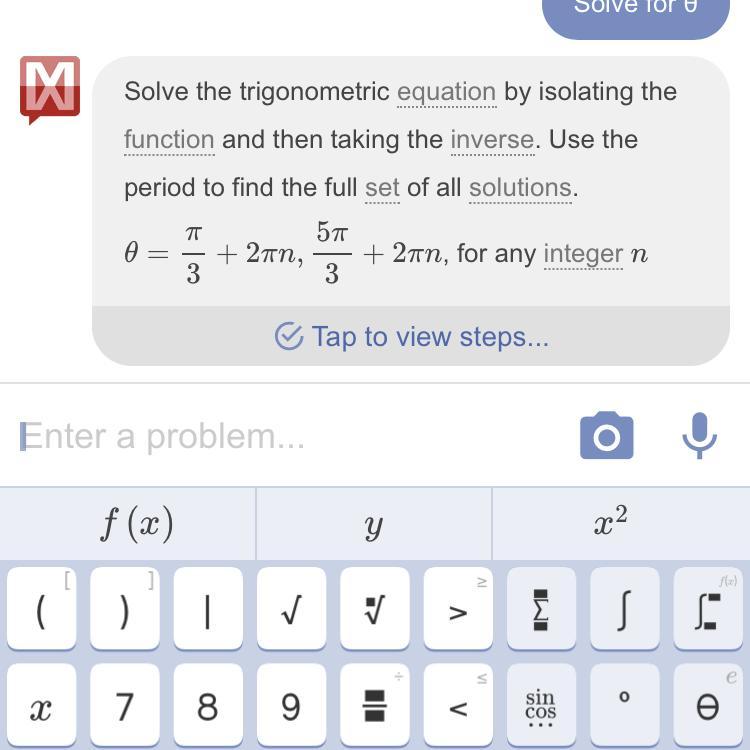Insert the variable y suggestion
The width and height of the screenshot is (750, 750).
[x=374, y=523]
